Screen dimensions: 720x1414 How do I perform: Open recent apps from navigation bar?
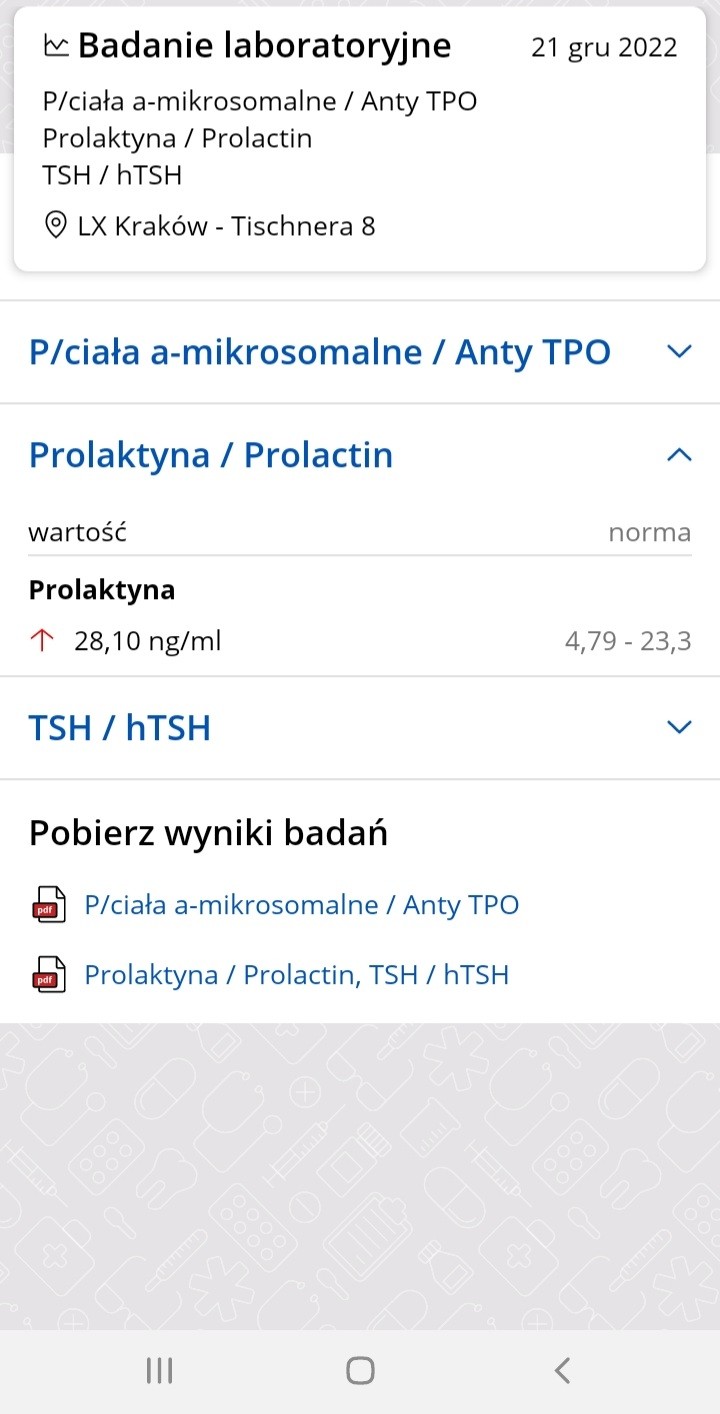159,1370
